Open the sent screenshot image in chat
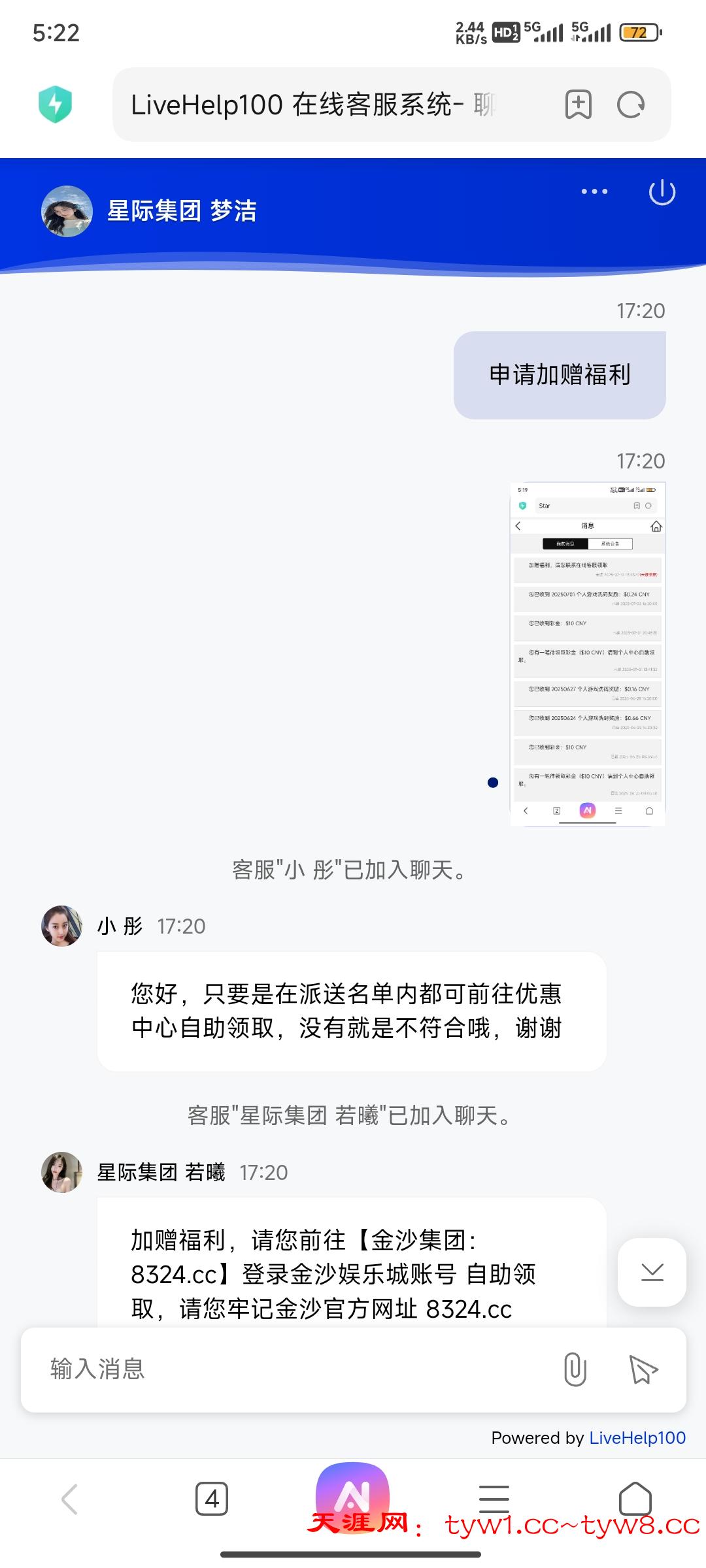Viewport: 706px width, 1568px height. pos(587,653)
